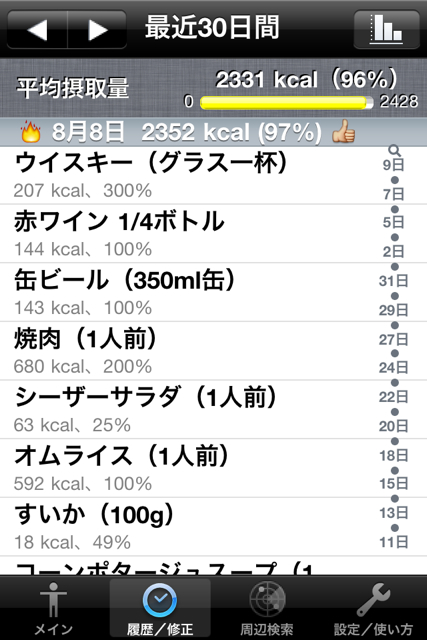Open the オムライス(1人前) entry
This screenshot has width=427, height=640.
188,468
